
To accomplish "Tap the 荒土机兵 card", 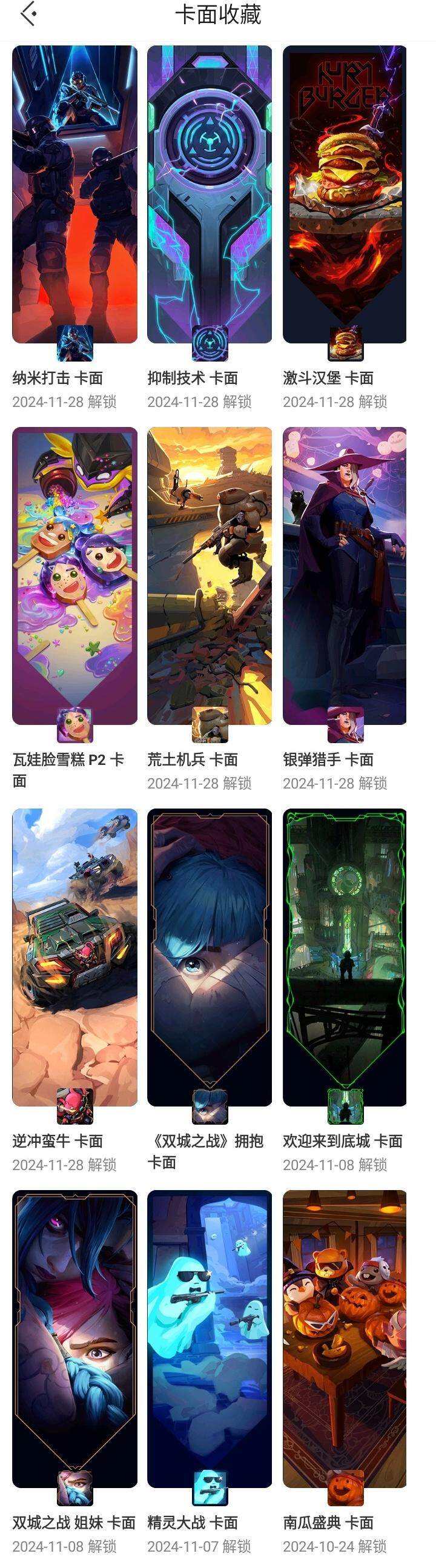I will click(x=210, y=576).
